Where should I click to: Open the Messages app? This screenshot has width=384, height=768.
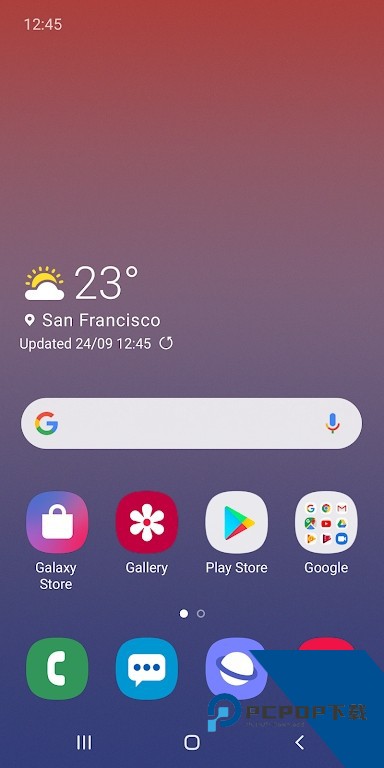[x=146, y=669]
